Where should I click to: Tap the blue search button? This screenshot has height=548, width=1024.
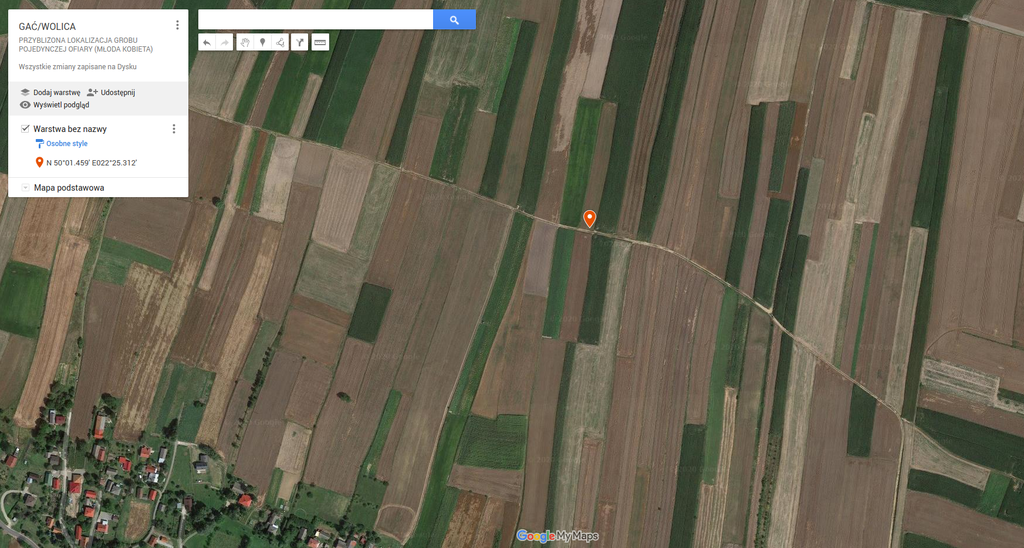454,19
